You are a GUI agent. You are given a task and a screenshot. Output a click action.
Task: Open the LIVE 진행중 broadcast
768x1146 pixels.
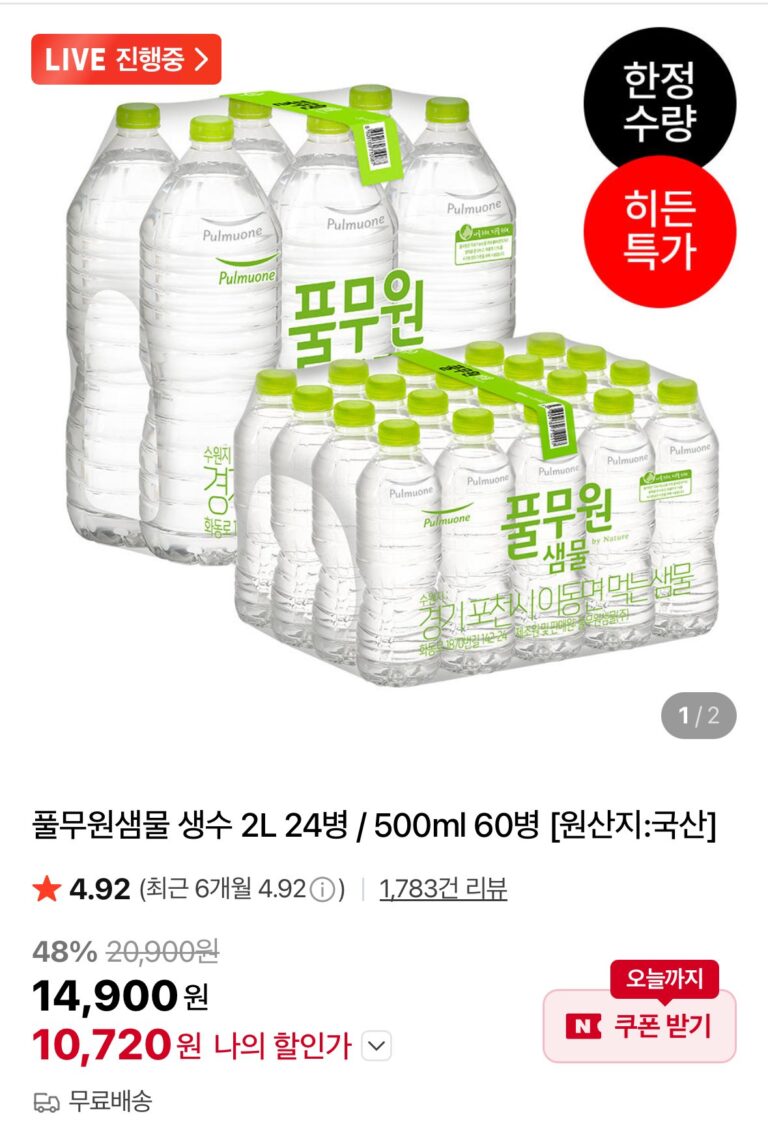pos(126,59)
